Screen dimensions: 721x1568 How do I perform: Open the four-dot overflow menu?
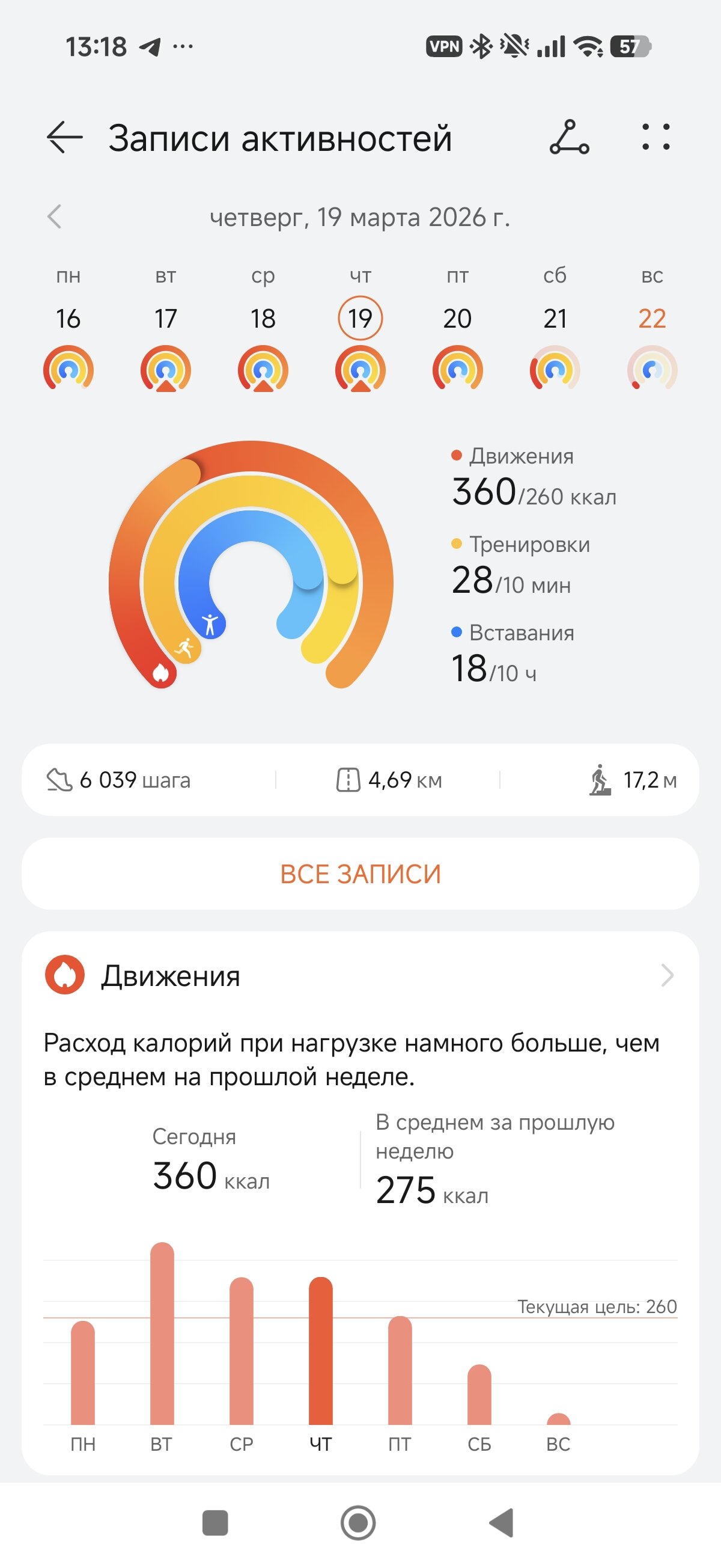tap(656, 137)
